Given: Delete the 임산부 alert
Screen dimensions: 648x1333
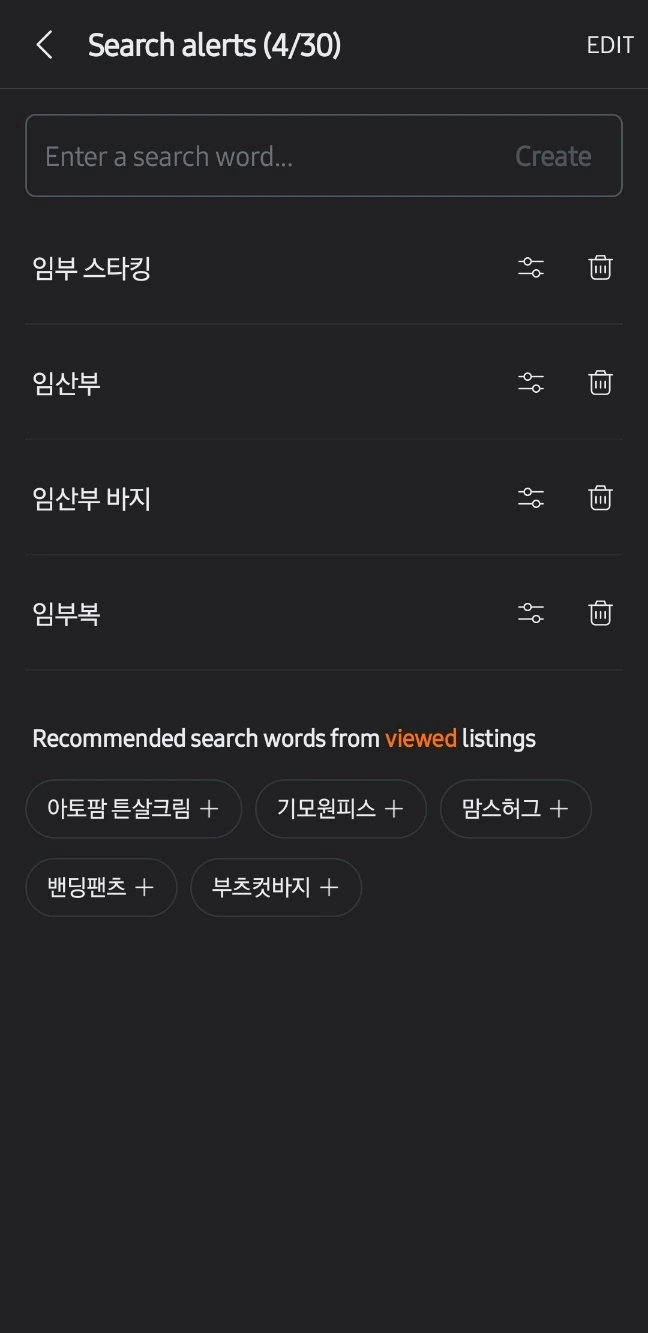Looking at the screenshot, I should [x=600, y=383].
